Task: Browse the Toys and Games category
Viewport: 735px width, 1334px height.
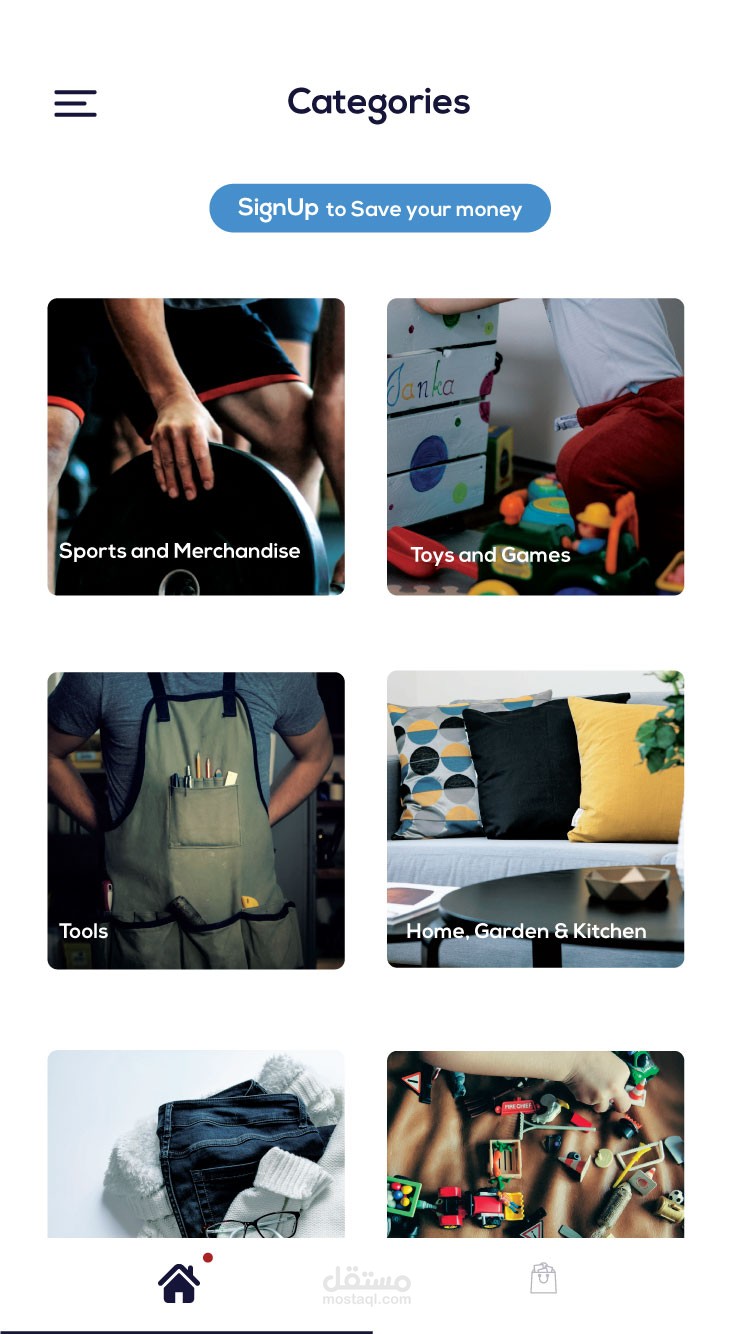Action: click(x=535, y=446)
